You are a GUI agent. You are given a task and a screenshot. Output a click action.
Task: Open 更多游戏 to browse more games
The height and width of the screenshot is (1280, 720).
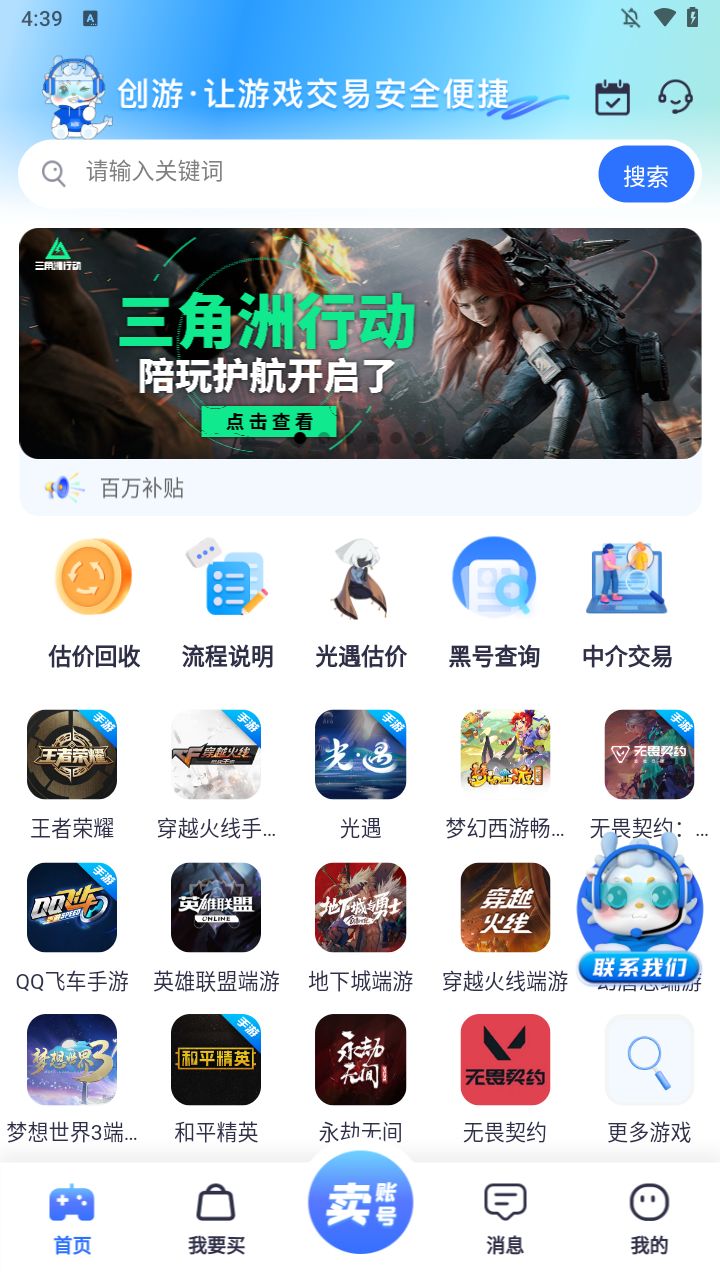pos(649,1059)
